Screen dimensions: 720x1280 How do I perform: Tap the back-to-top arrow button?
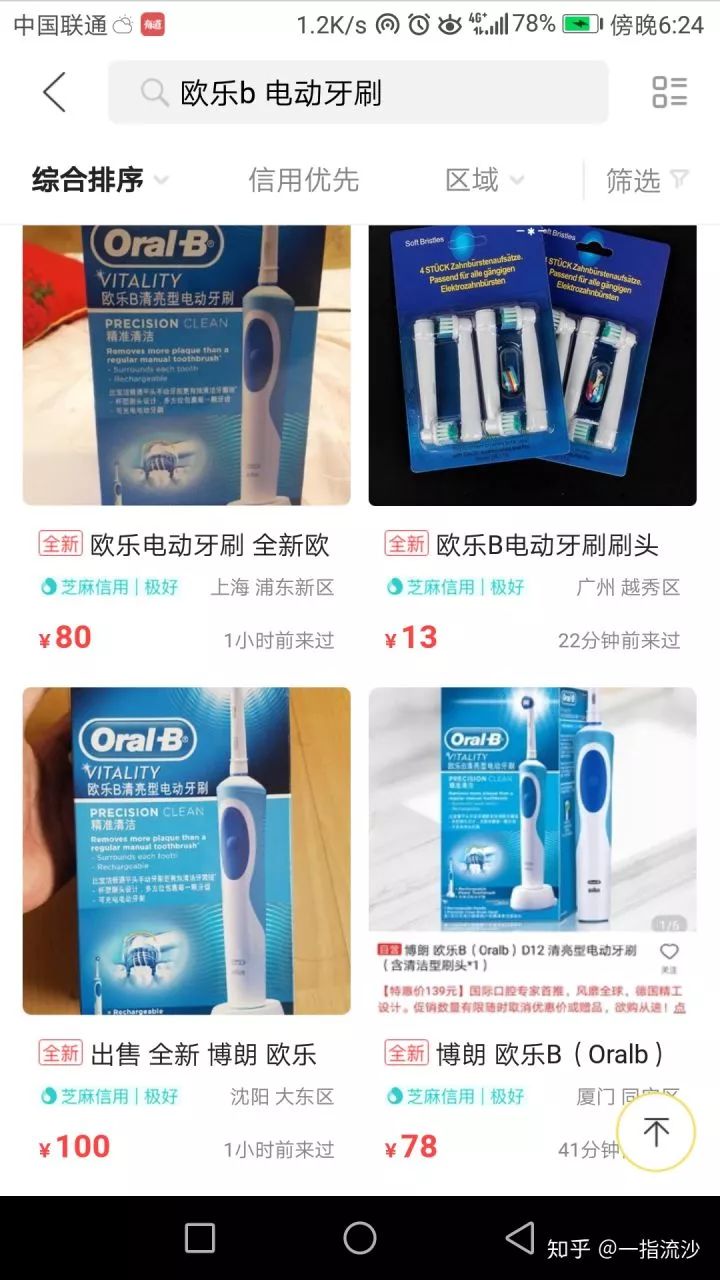655,1132
